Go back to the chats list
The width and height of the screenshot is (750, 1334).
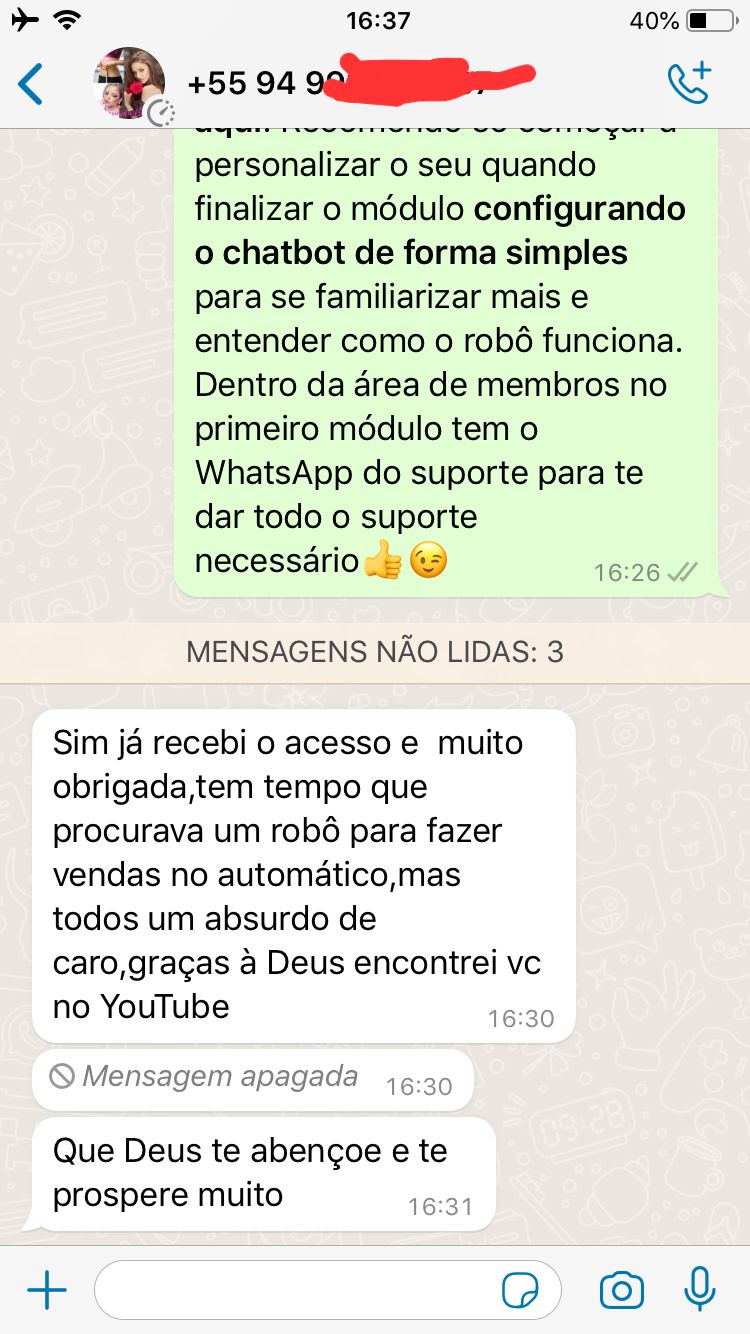31,84
